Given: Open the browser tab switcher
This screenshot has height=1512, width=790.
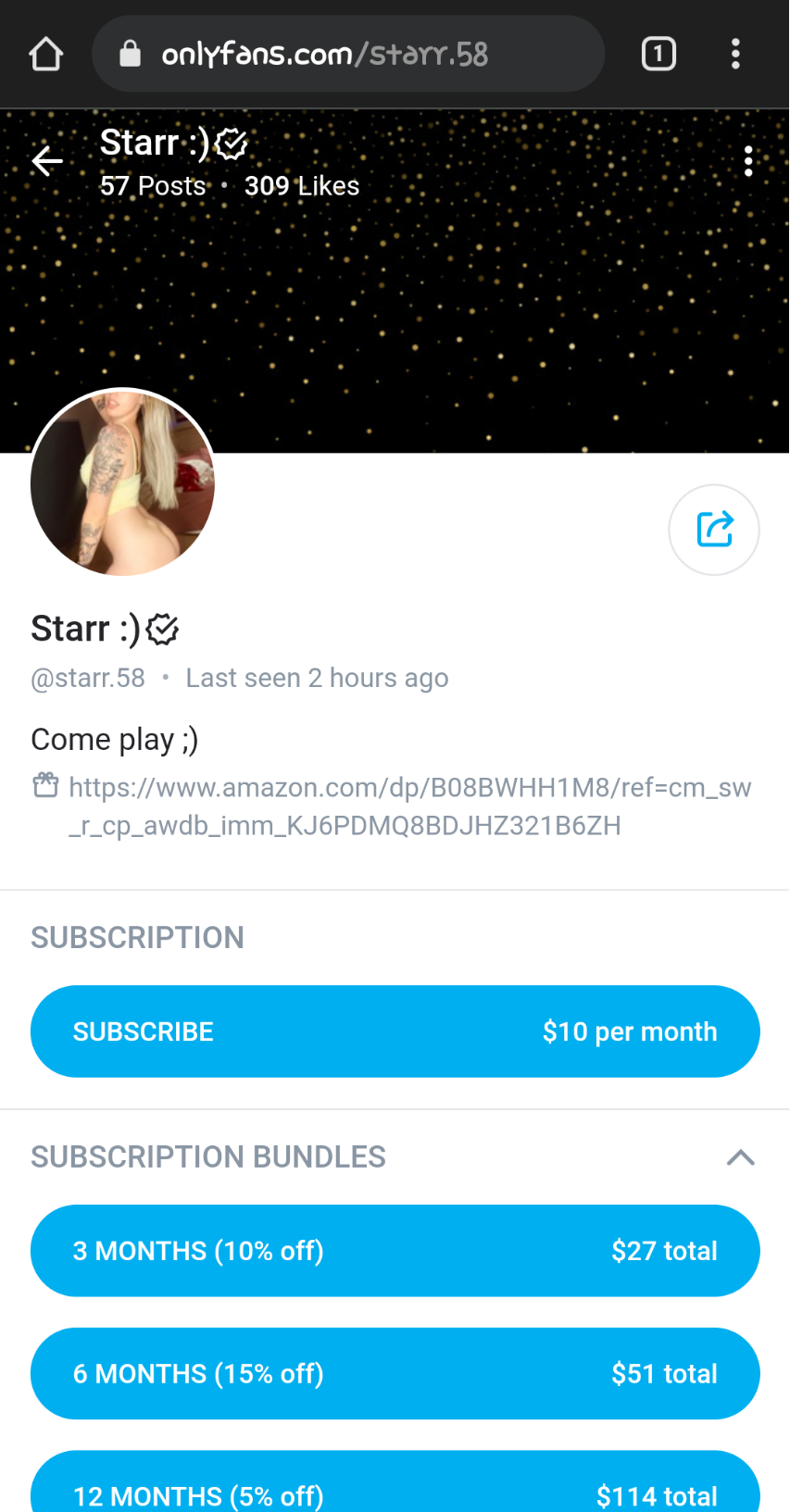Looking at the screenshot, I should click(658, 55).
